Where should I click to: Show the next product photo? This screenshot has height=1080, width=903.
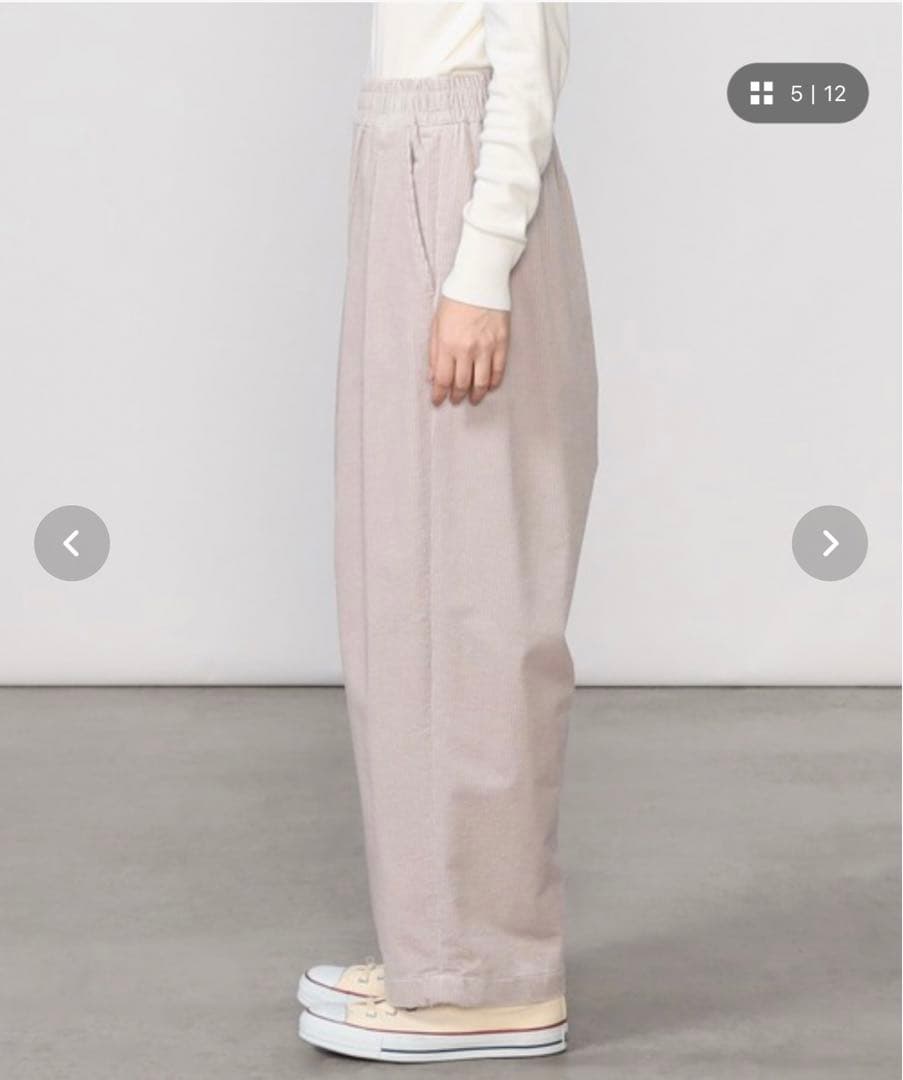(x=829, y=543)
